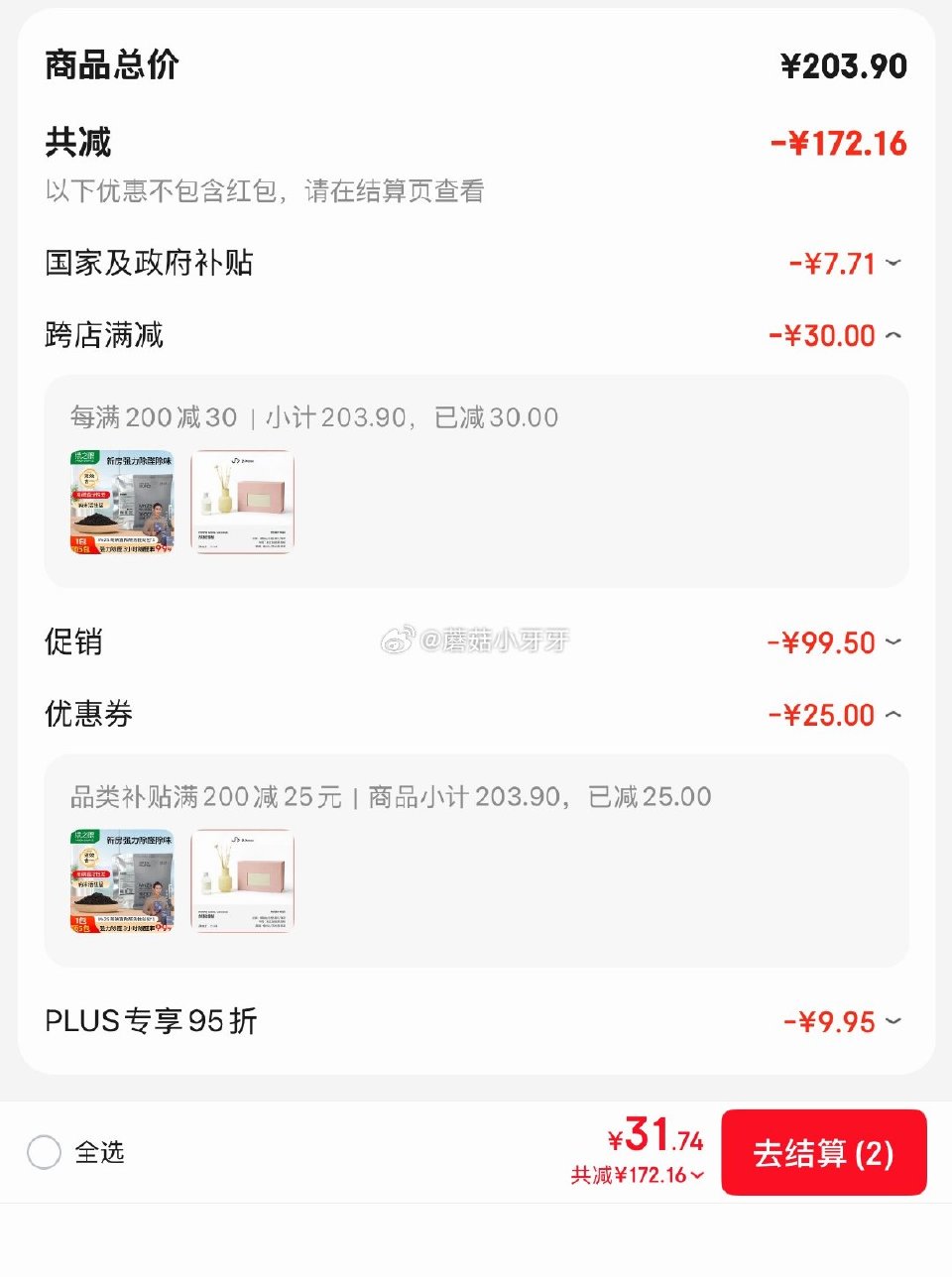Expand the 促销 promotion details
This screenshot has width=952, height=1277.
(x=893, y=641)
